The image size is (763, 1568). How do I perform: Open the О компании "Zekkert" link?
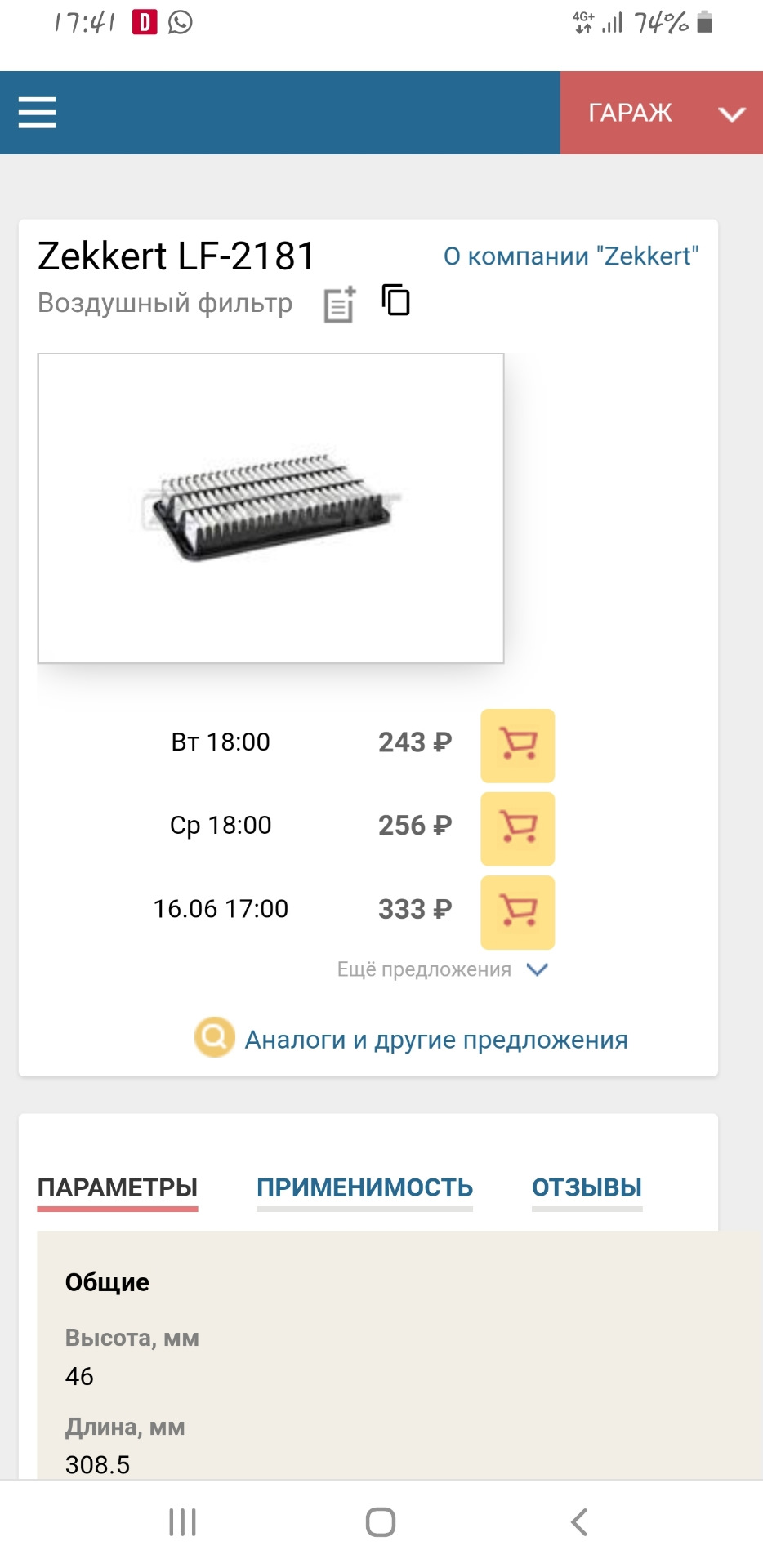pos(570,256)
